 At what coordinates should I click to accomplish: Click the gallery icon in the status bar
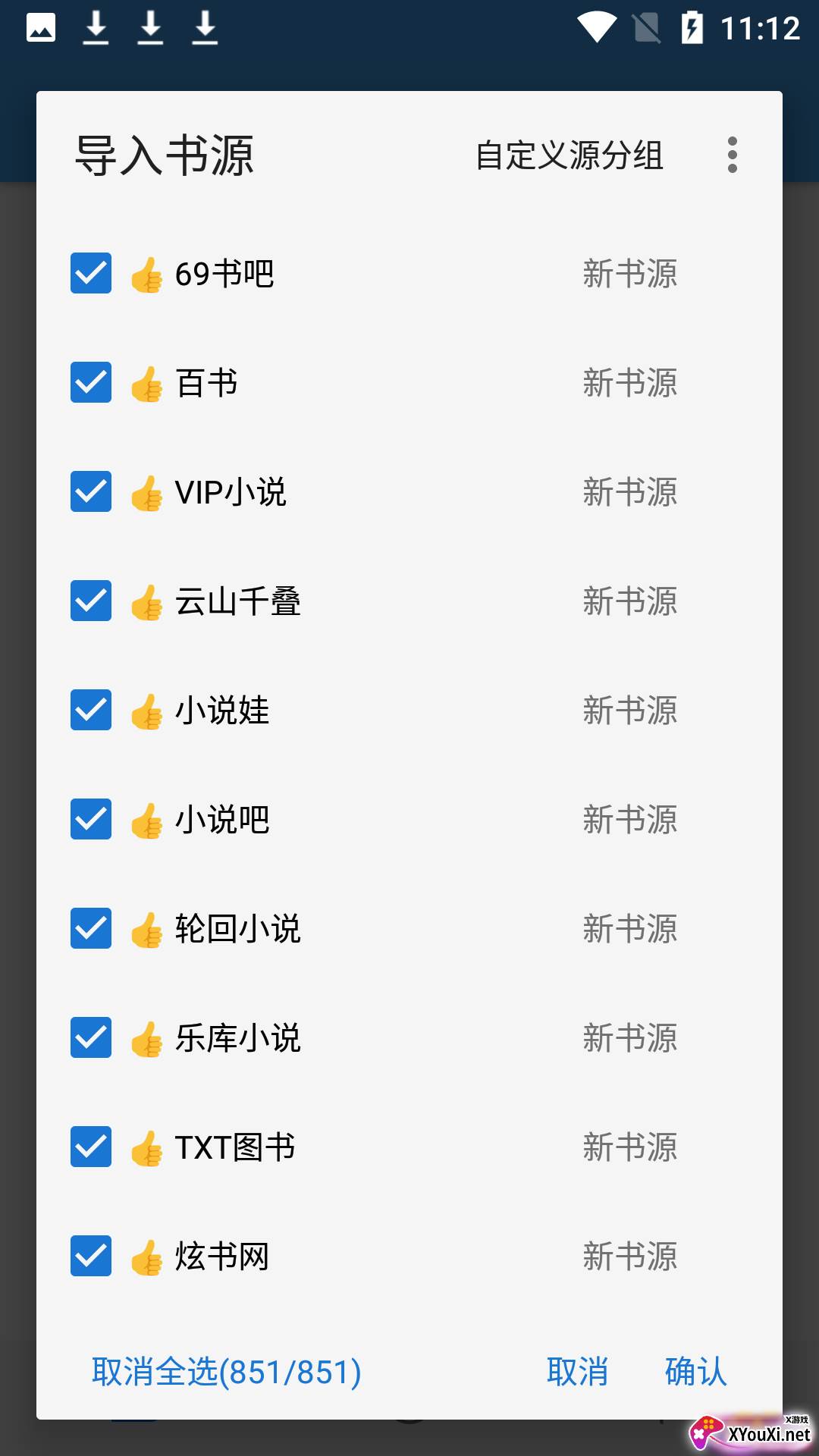[42, 29]
